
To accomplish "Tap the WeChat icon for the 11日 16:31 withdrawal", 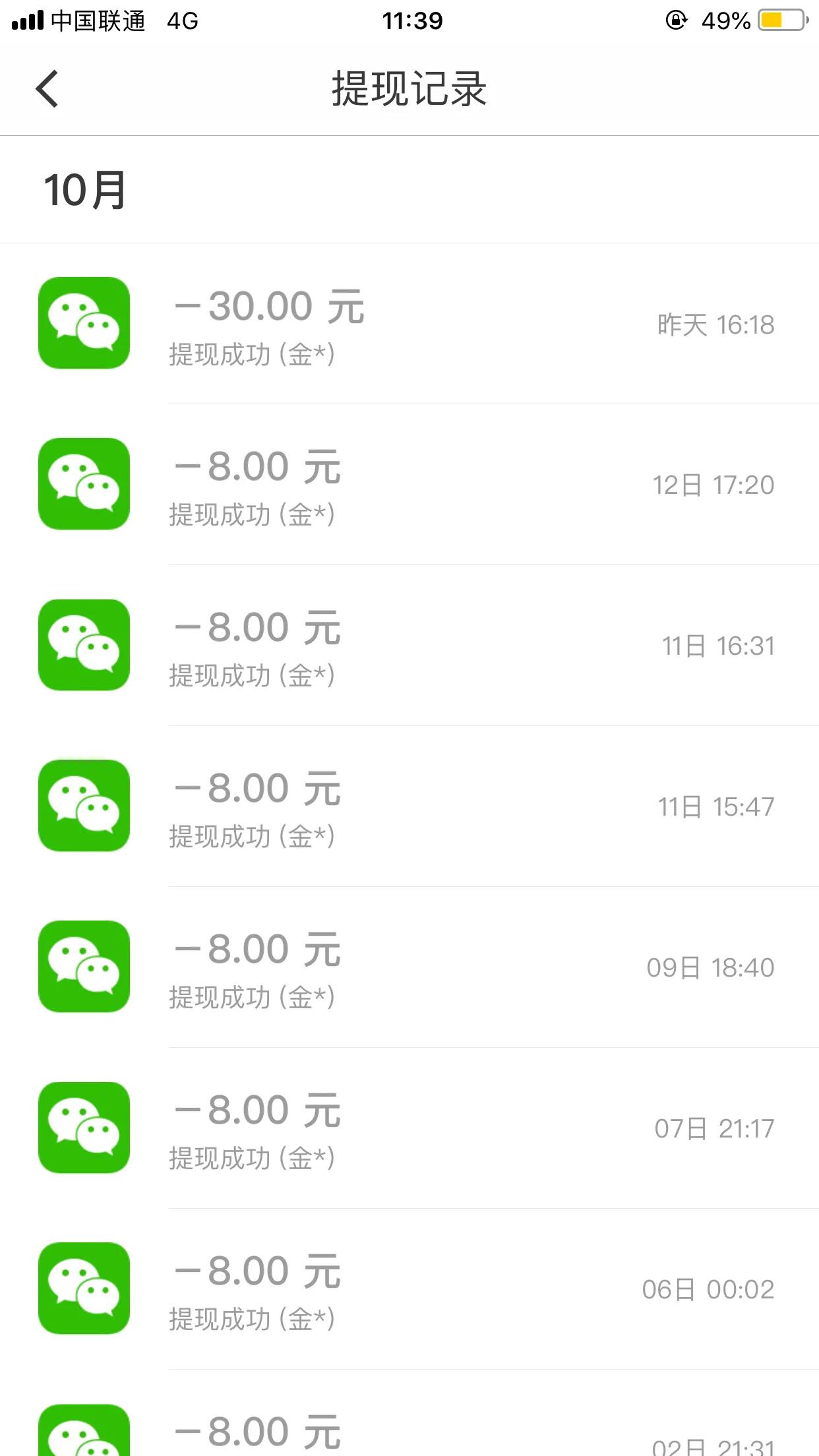I will pos(83,645).
